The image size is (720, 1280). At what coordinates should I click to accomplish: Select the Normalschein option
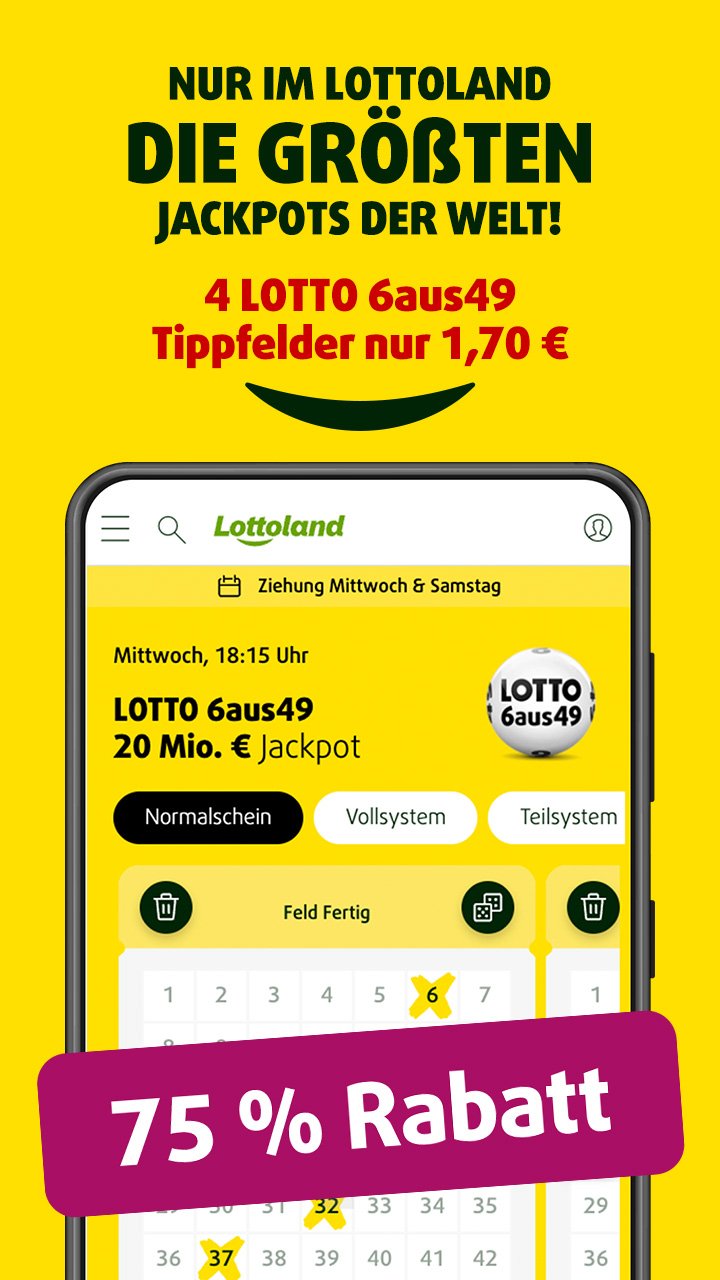click(x=209, y=816)
